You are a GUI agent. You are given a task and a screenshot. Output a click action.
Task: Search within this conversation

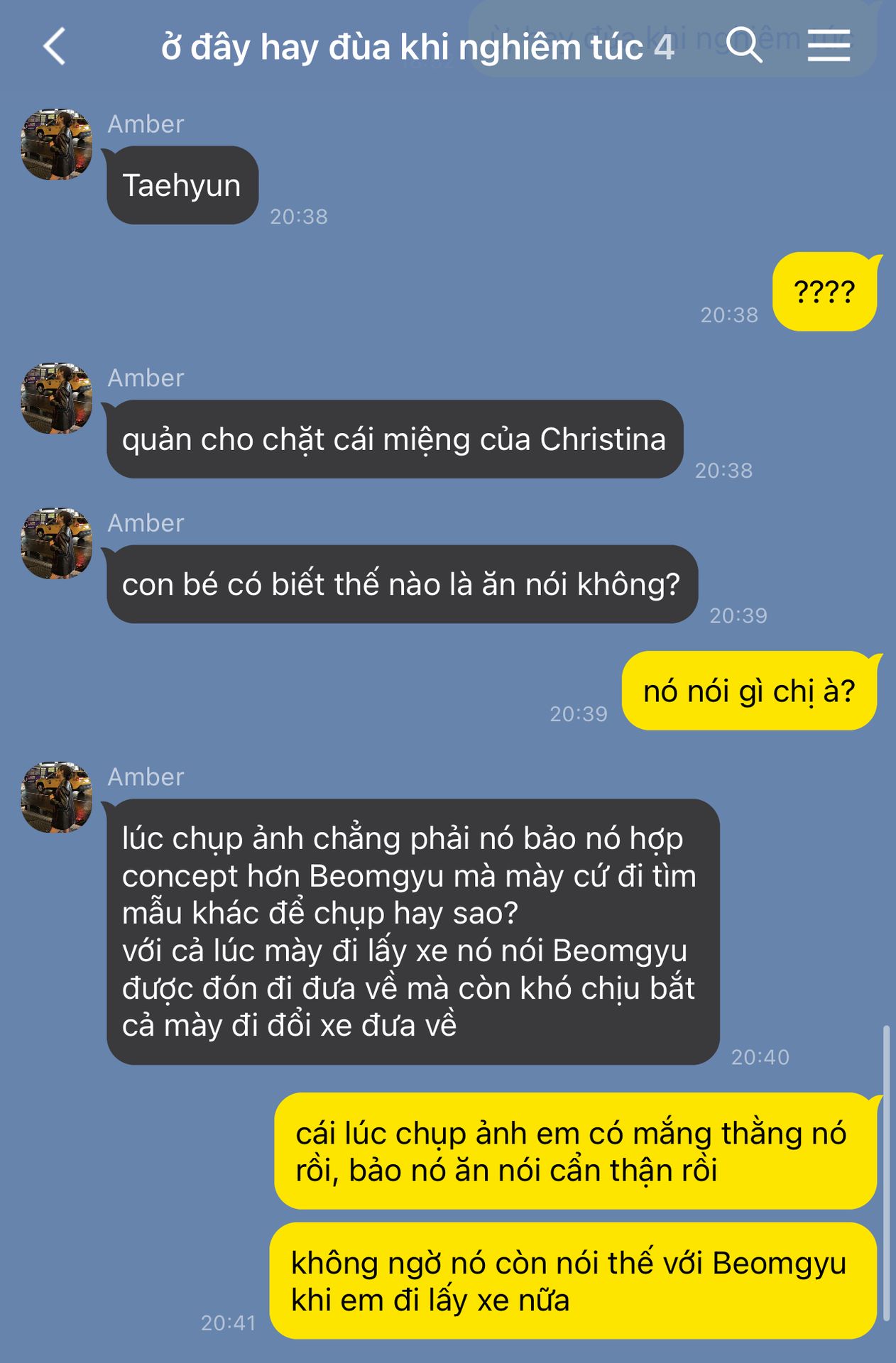[744, 45]
